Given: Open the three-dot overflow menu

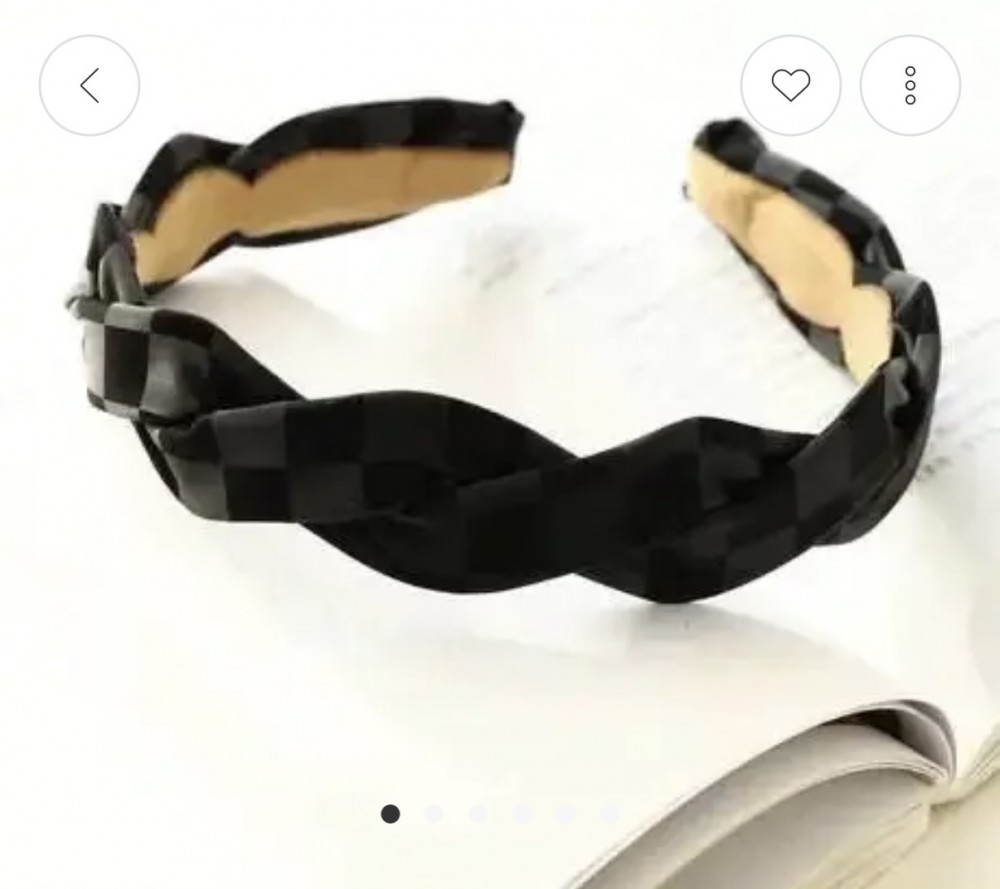Looking at the screenshot, I should [910, 86].
